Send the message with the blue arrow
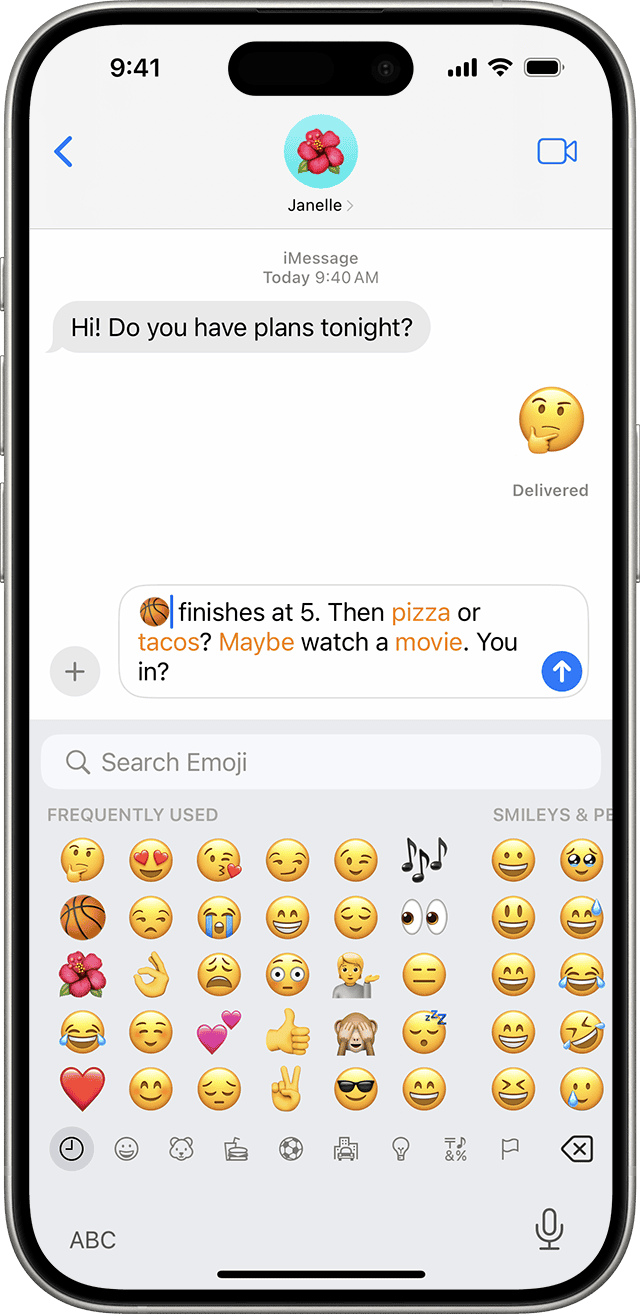640x1314 pixels. pyautogui.click(x=561, y=671)
